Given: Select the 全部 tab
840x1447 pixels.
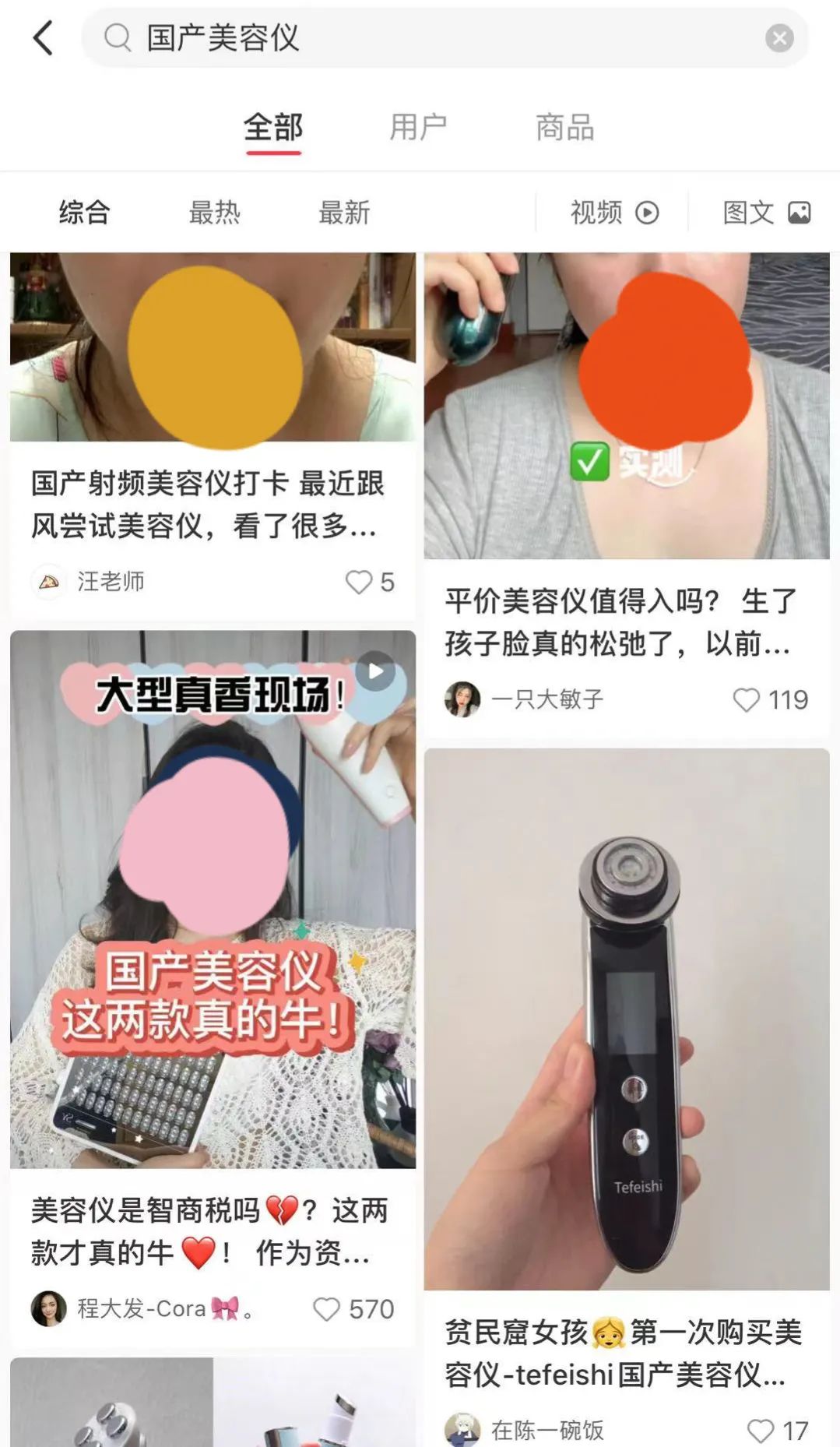Looking at the screenshot, I should click(273, 127).
